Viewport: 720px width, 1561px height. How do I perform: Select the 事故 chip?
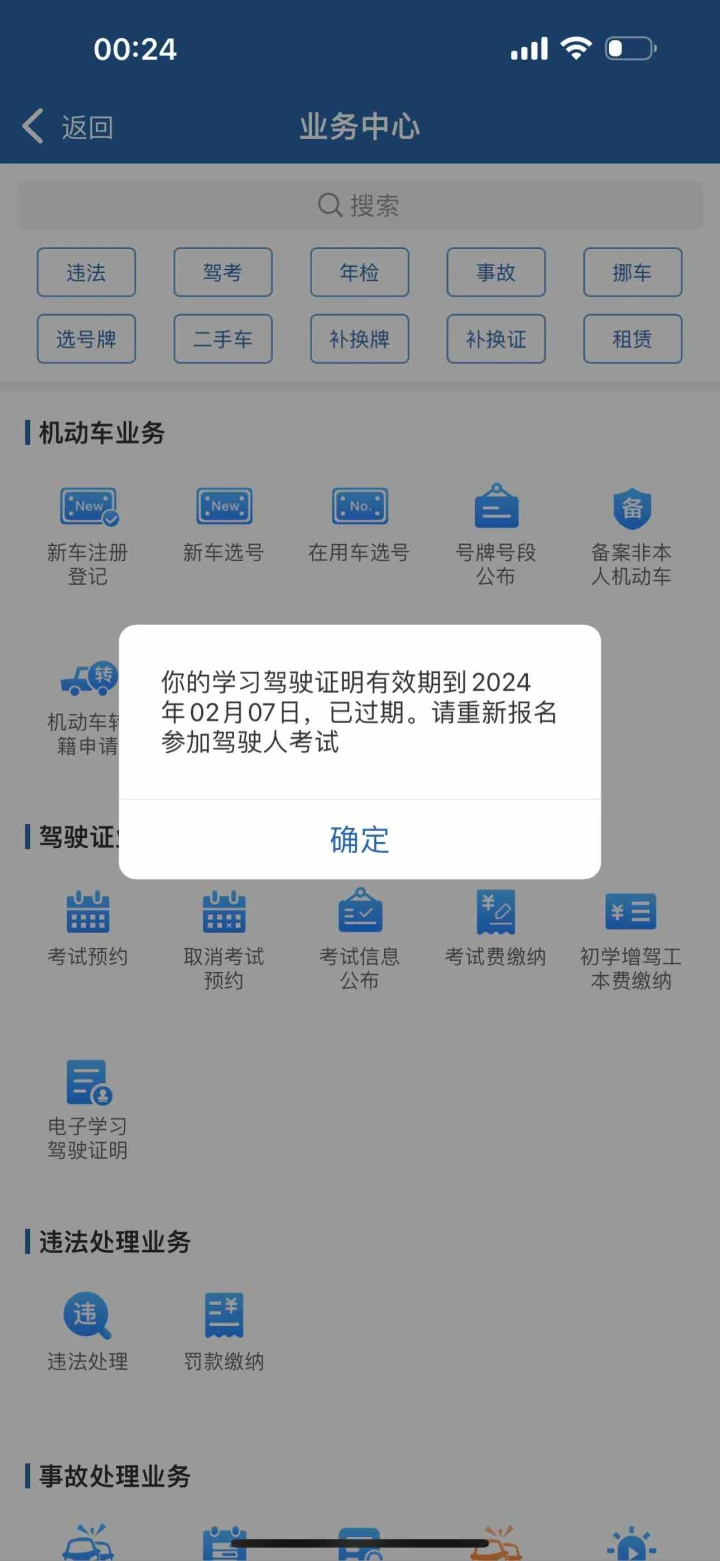coord(496,273)
